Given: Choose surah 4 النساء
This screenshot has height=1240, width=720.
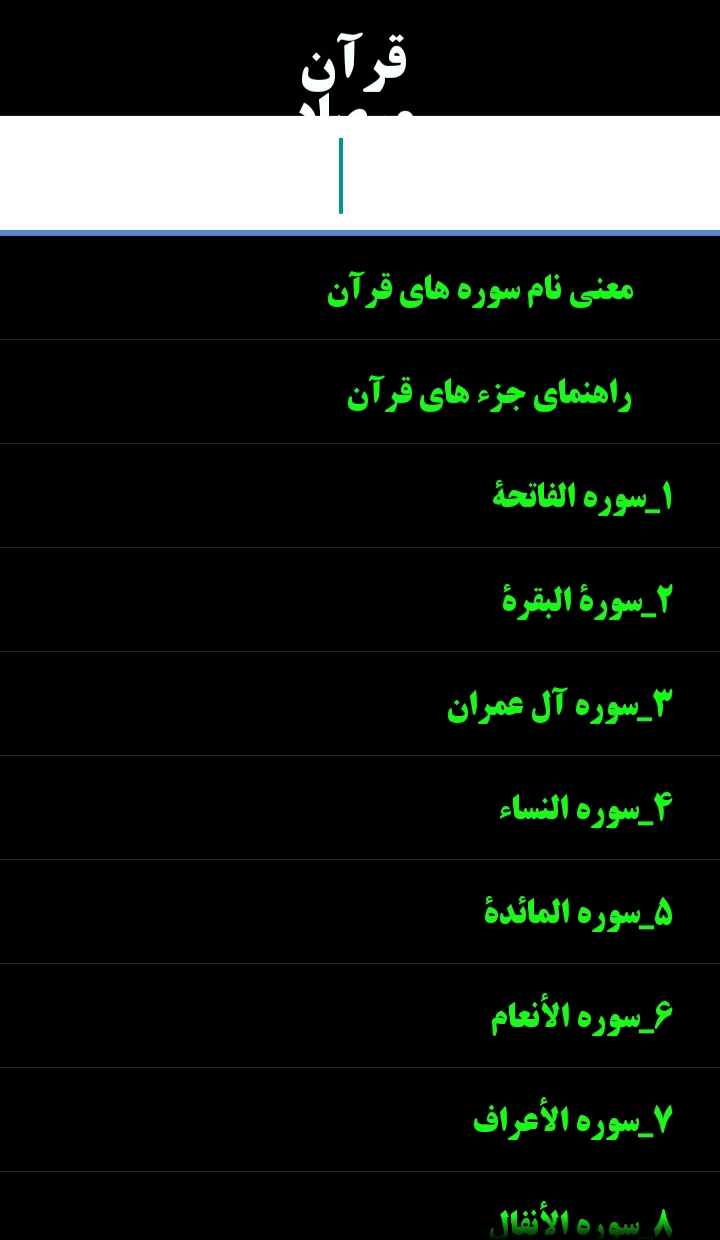Looking at the screenshot, I should click(360, 808).
